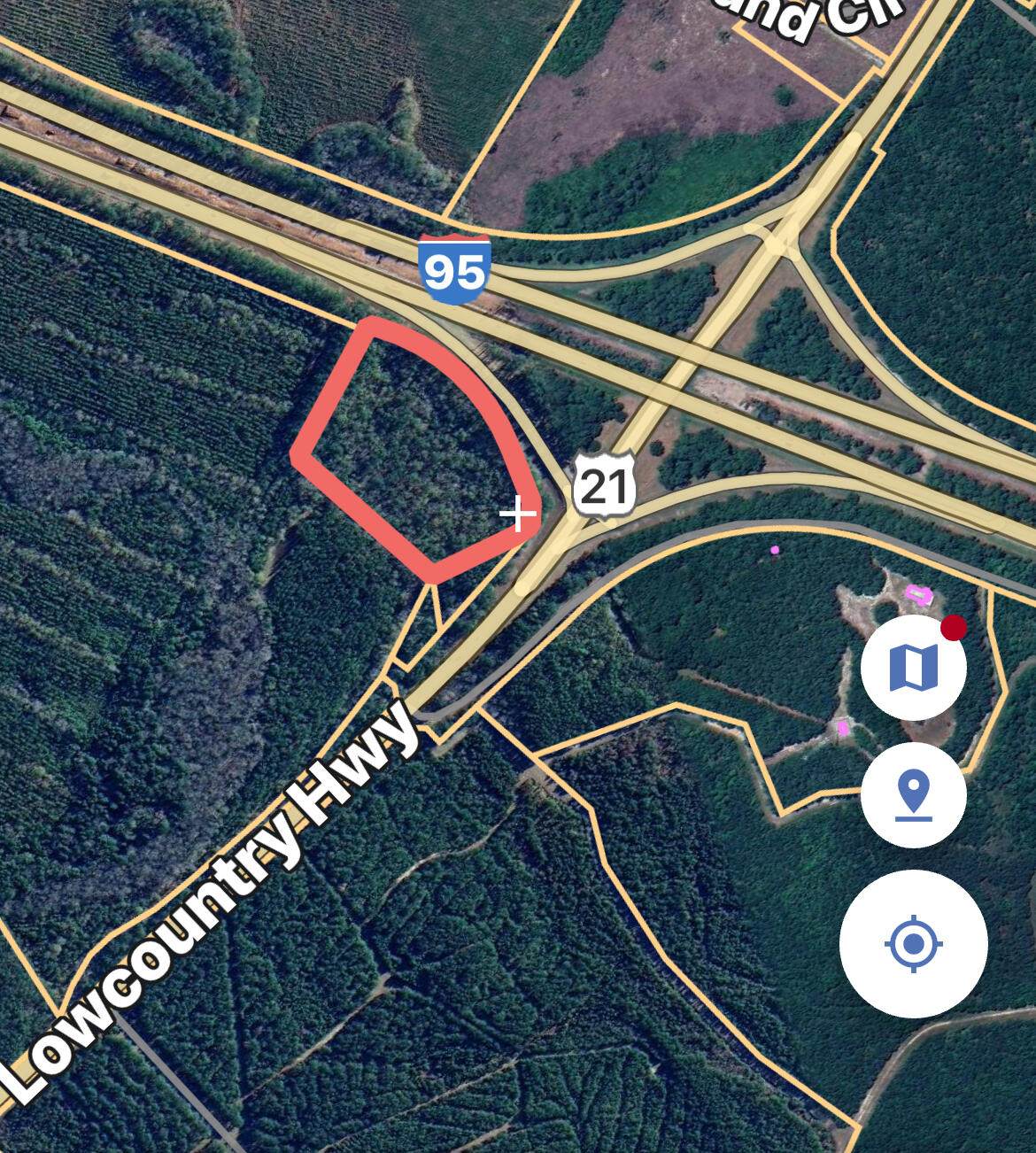Drop a location pin marker
The width and height of the screenshot is (1036, 1153).
click(913, 794)
